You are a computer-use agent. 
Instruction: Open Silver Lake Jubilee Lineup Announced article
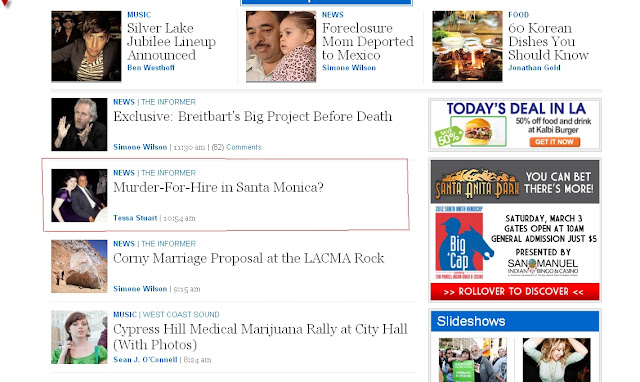tap(171, 41)
